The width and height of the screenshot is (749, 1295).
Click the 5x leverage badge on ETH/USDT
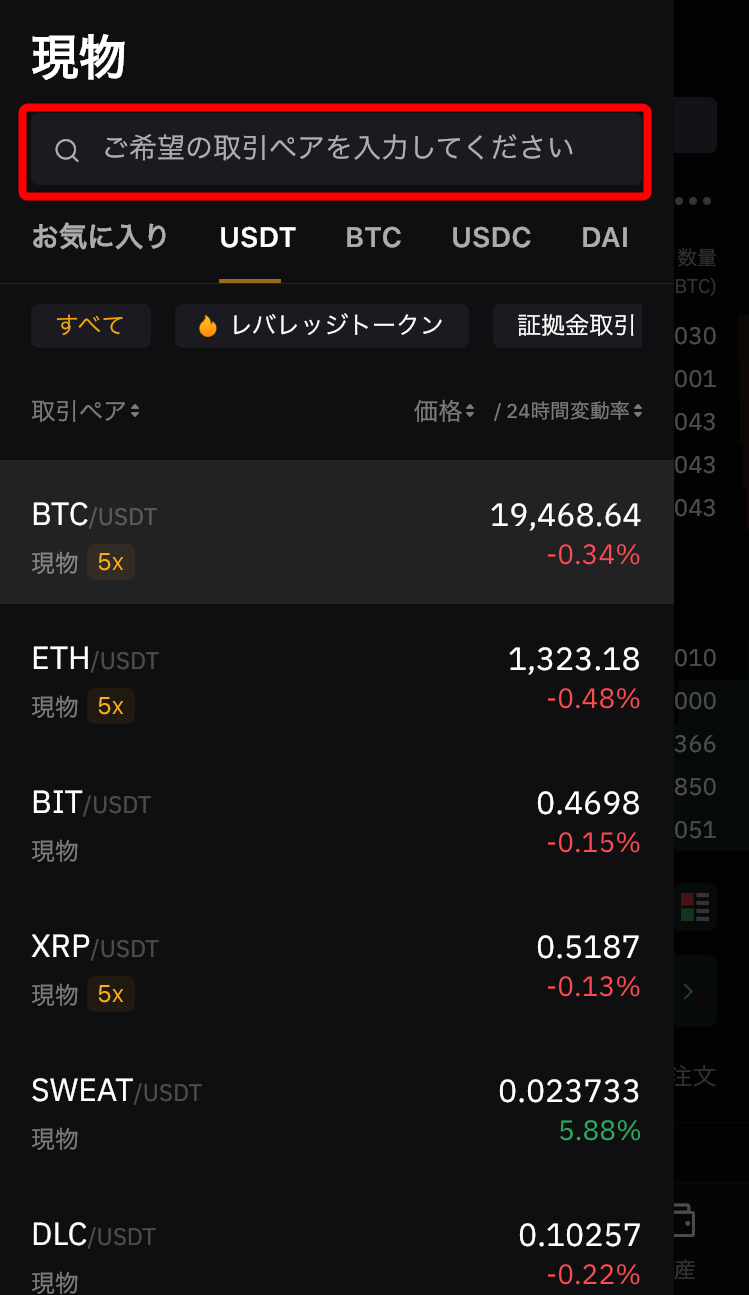pos(110,706)
